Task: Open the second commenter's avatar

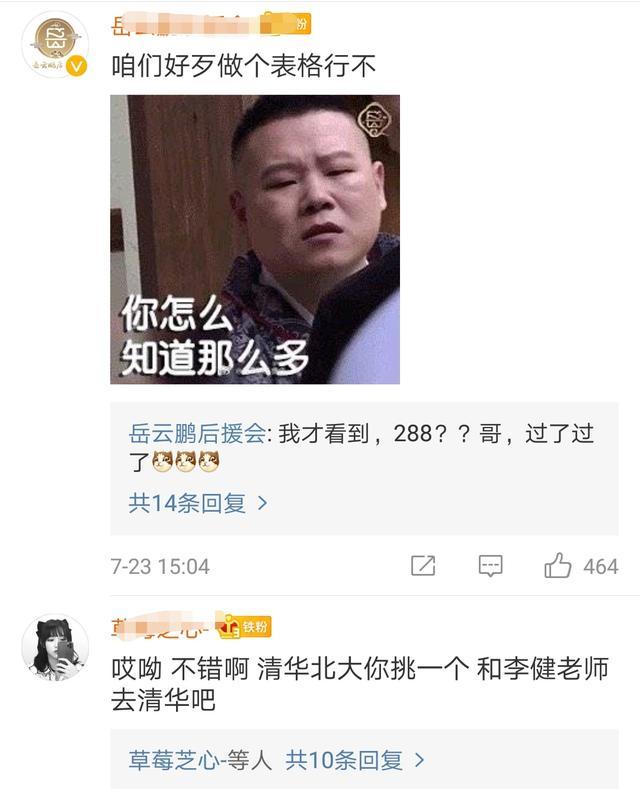Action: point(55,648)
